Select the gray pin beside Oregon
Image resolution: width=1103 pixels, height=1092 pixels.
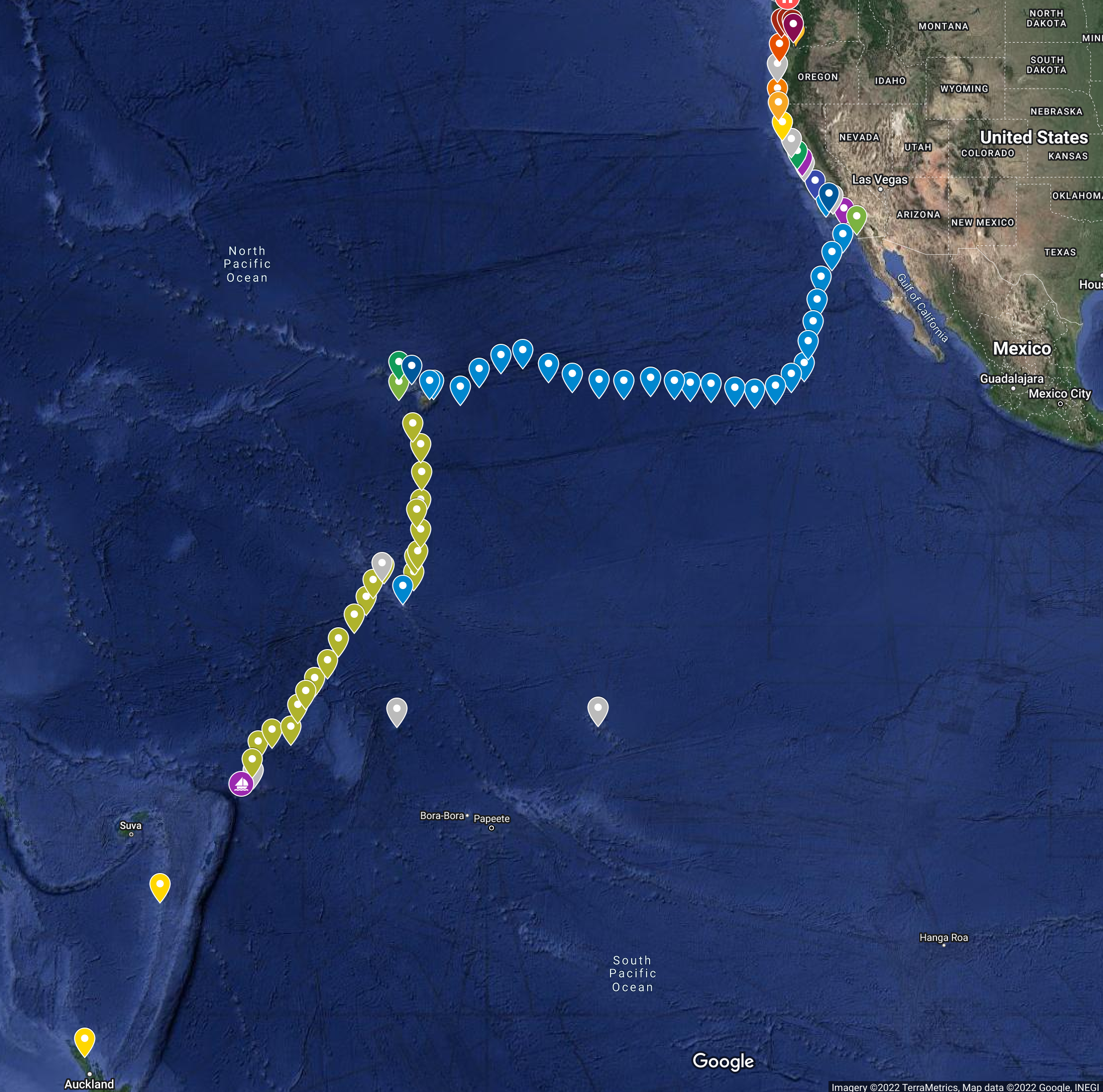tap(776, 64)
